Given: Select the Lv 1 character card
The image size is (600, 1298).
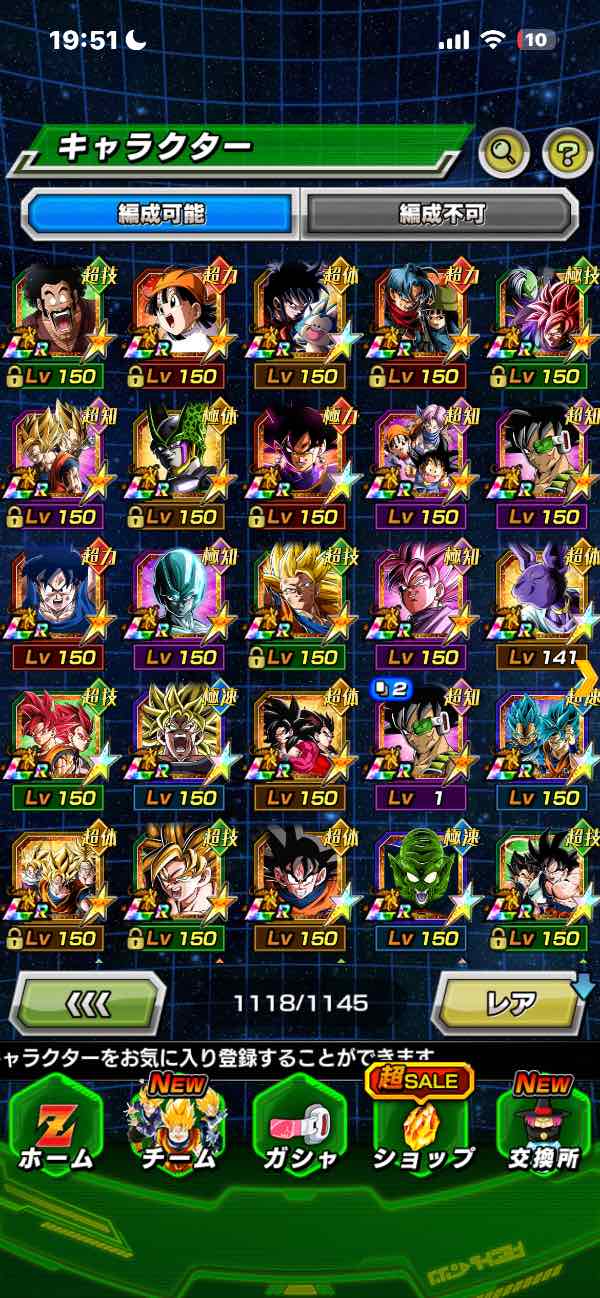Looking at the screenshot, I should click(421, 745).
